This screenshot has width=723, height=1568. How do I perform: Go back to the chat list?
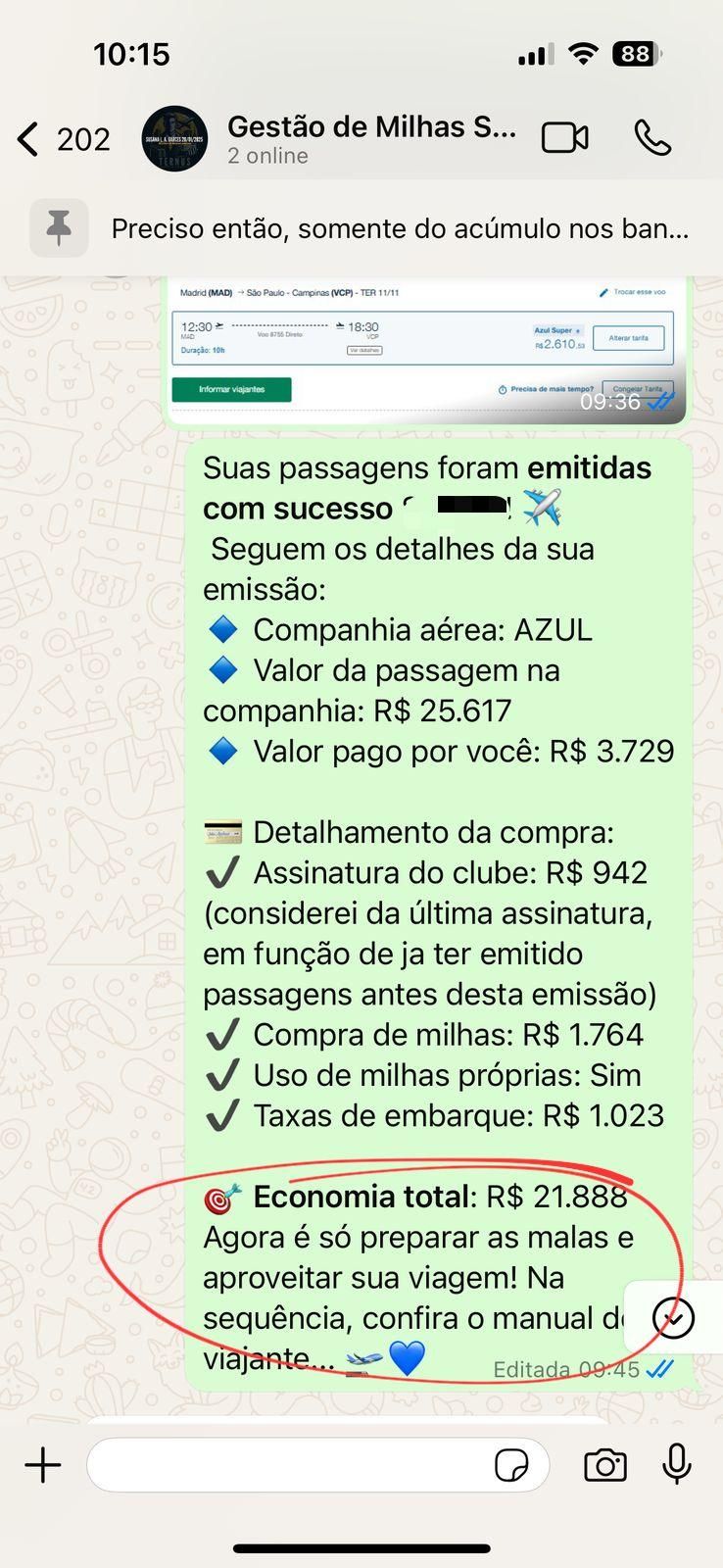[29, 139]
